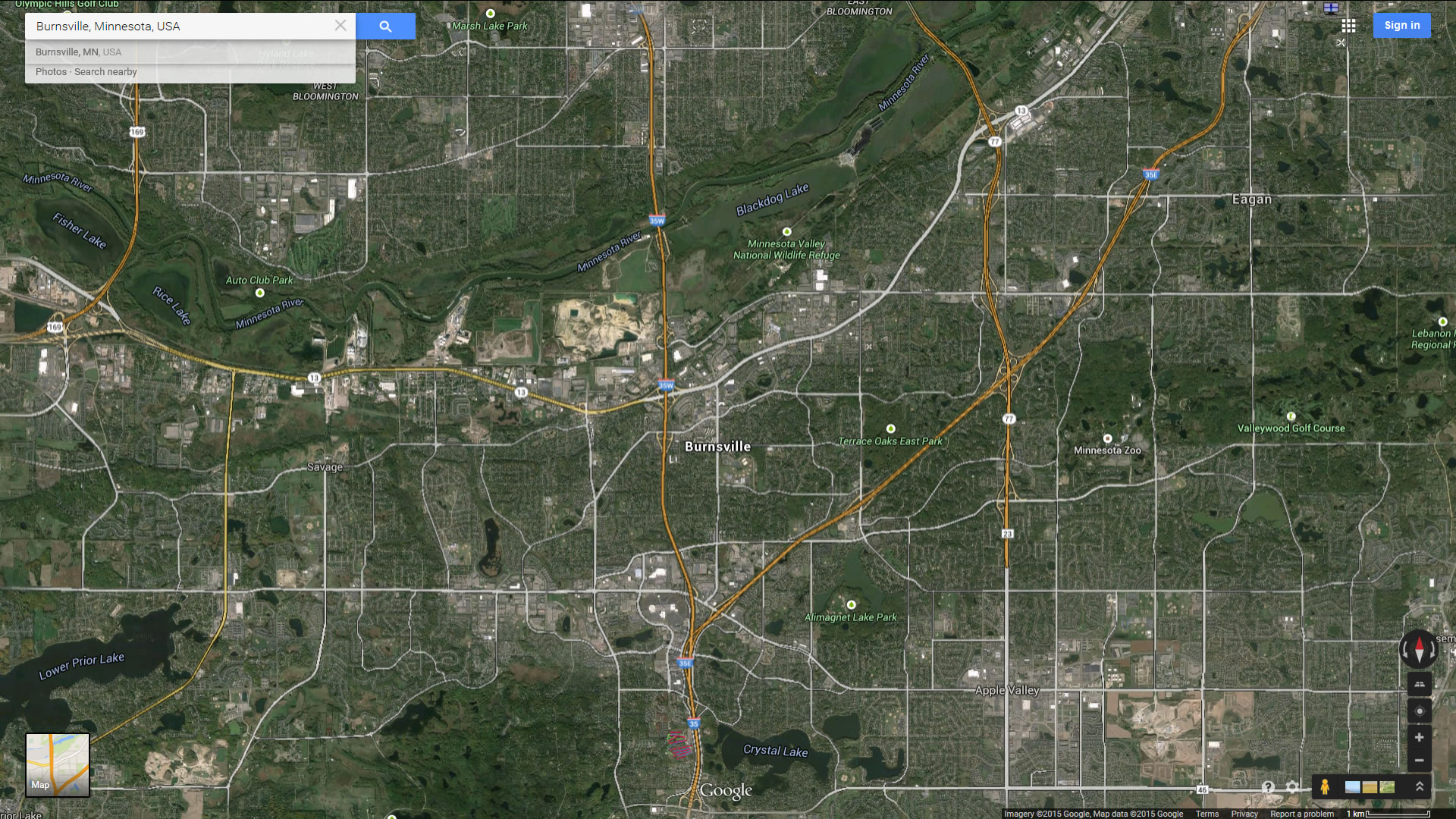The height and width of the screenshot is (819, 1456).
Task: Tap the search box showing Burnsville, Minnesota, USA
Action: click(182, 27)
